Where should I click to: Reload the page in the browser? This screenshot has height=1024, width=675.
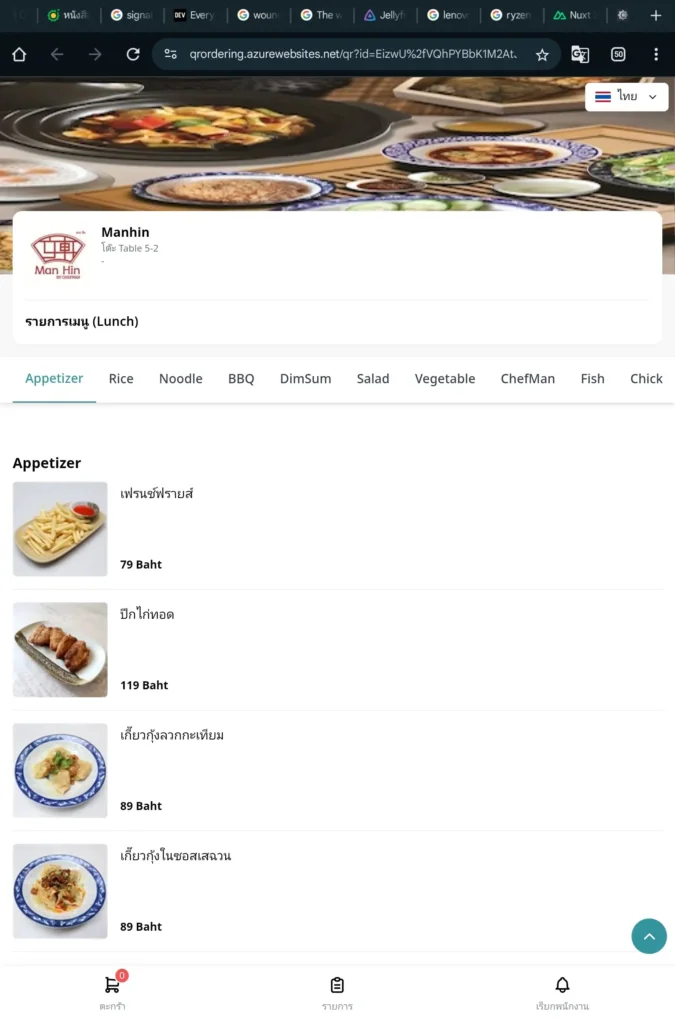pyautogui.click(x=133, y=54)
